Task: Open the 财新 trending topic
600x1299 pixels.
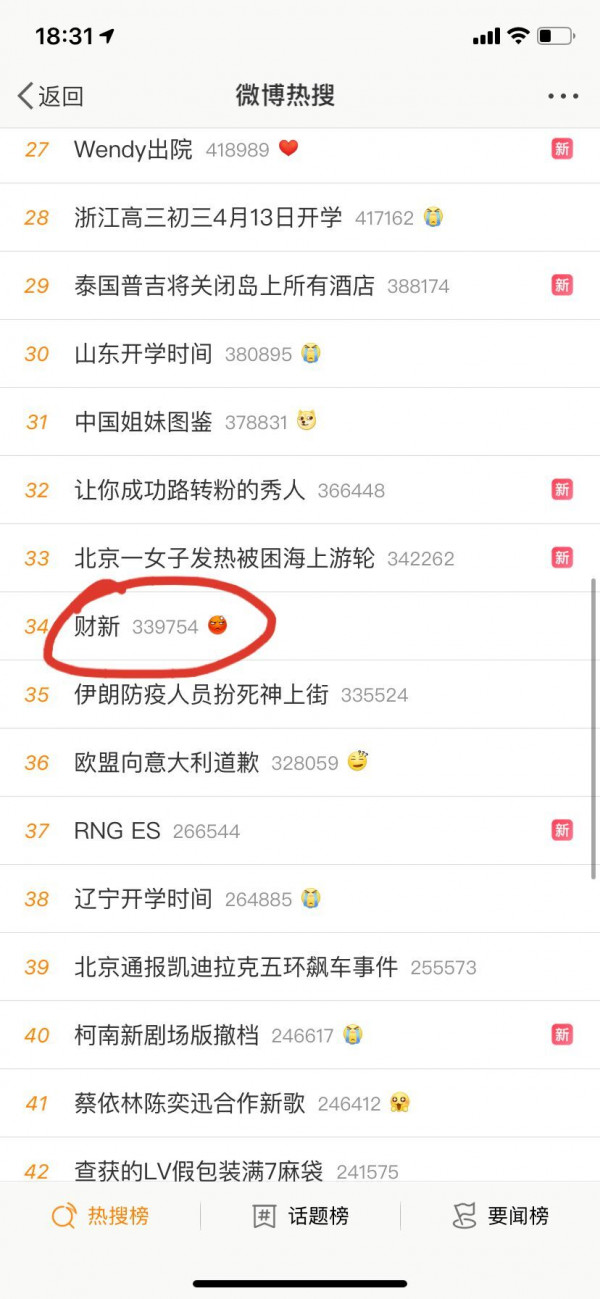Action: (98, 626)
